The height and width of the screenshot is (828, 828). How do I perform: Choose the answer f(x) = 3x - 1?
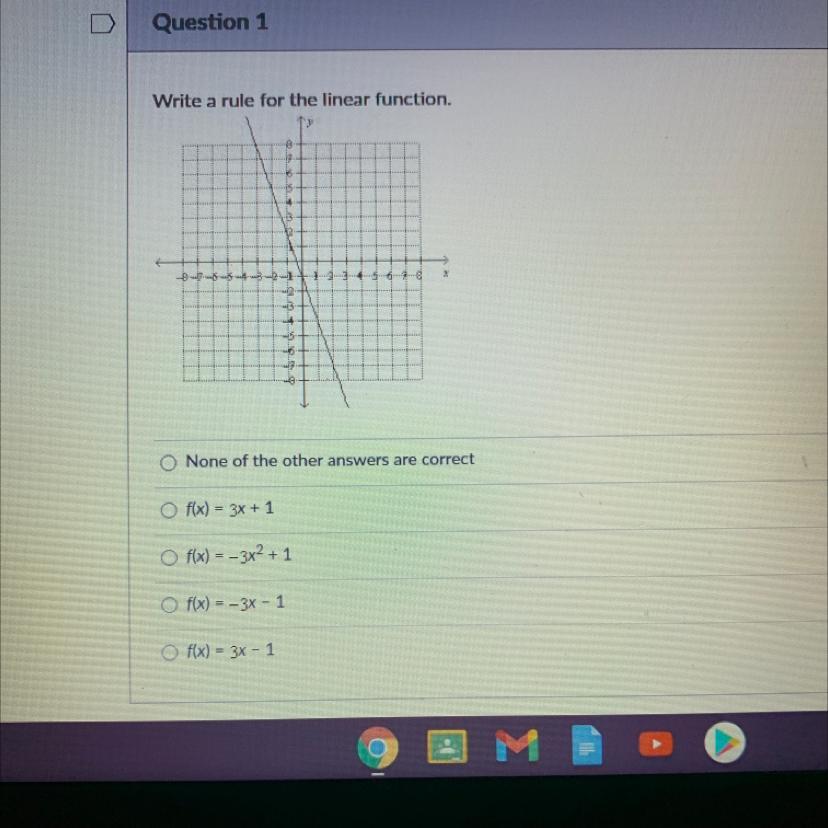coord(168,652)
